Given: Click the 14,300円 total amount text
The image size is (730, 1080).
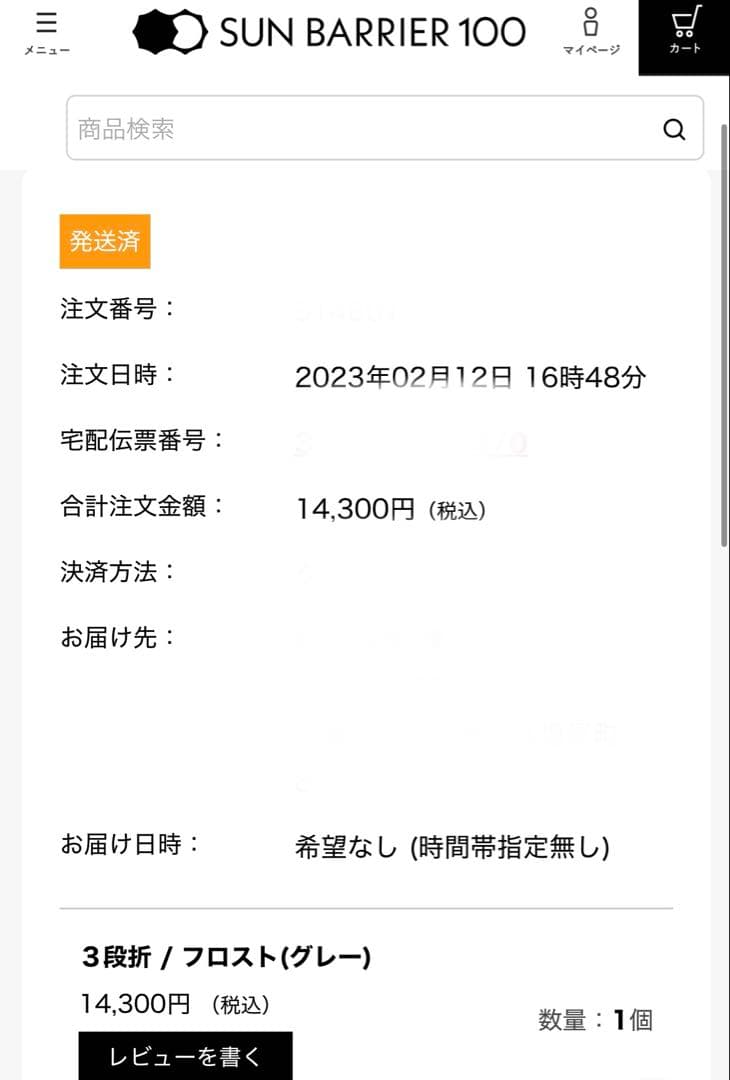Looking at the screenshot, I should [345, 509].
